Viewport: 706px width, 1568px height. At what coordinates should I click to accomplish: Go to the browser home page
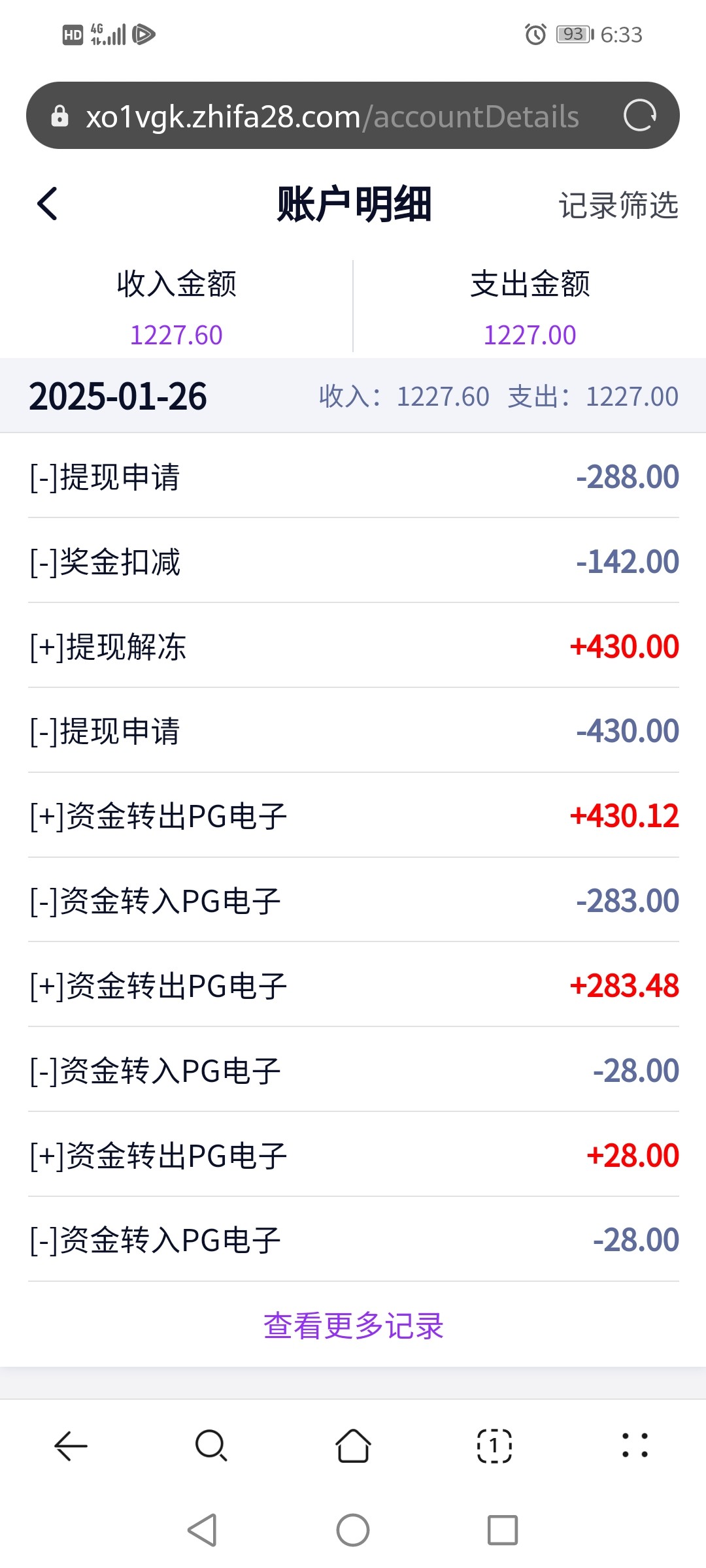pyautogui.click(x=353, y=1445)
